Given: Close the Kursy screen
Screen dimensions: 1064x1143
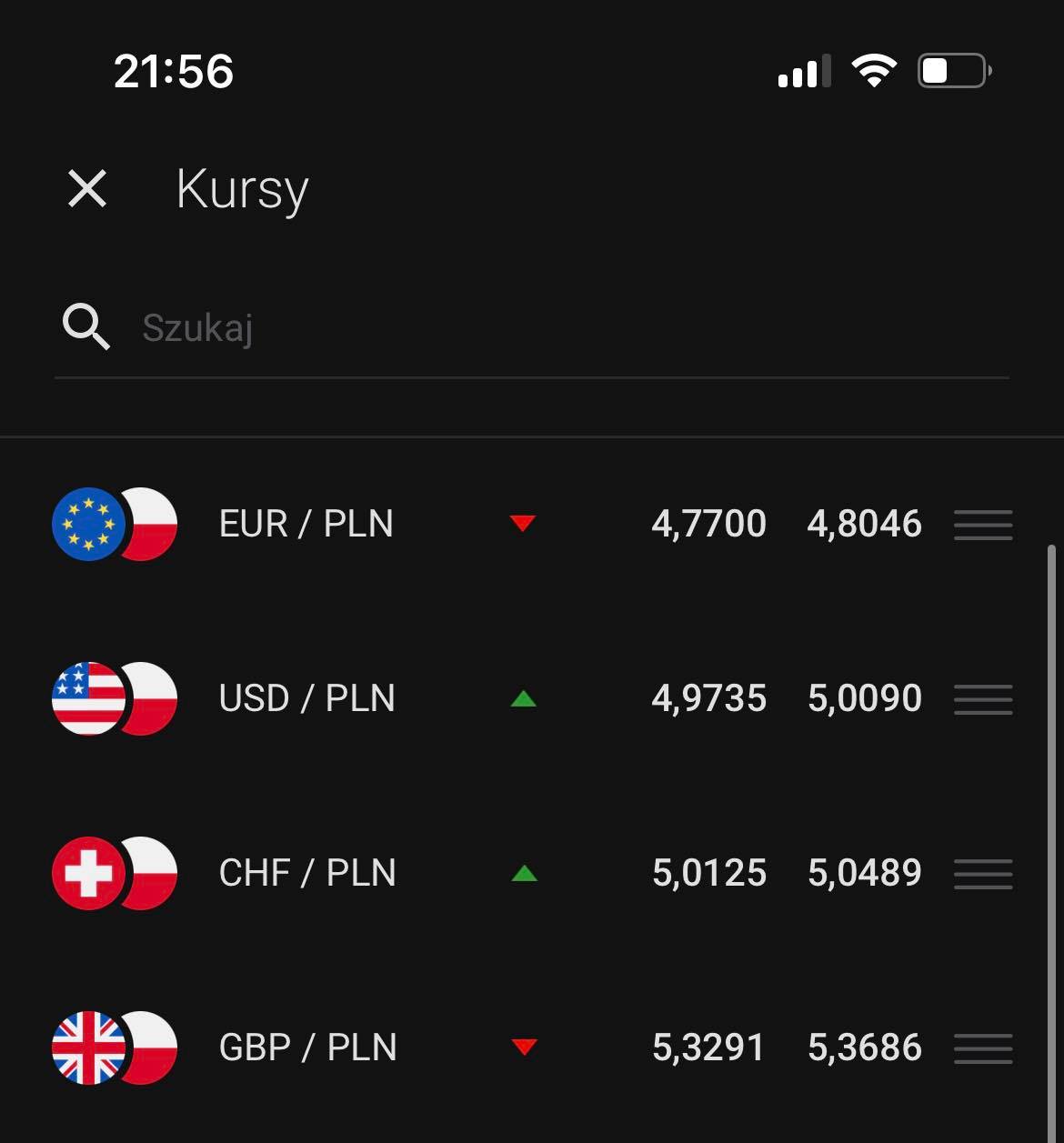Looking at the screenshot, I should (x=87, y=189).
